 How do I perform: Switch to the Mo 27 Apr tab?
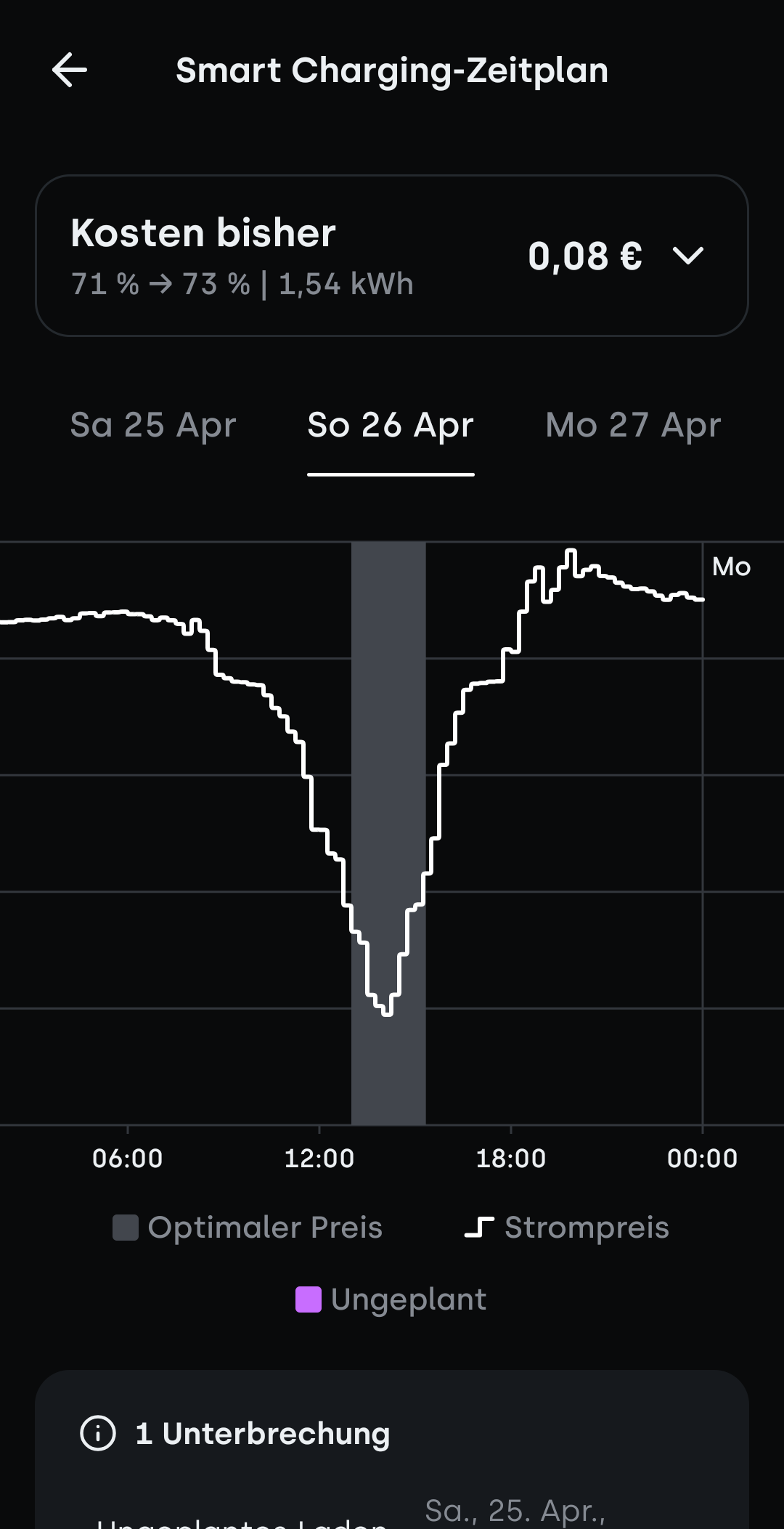point(633,426)
